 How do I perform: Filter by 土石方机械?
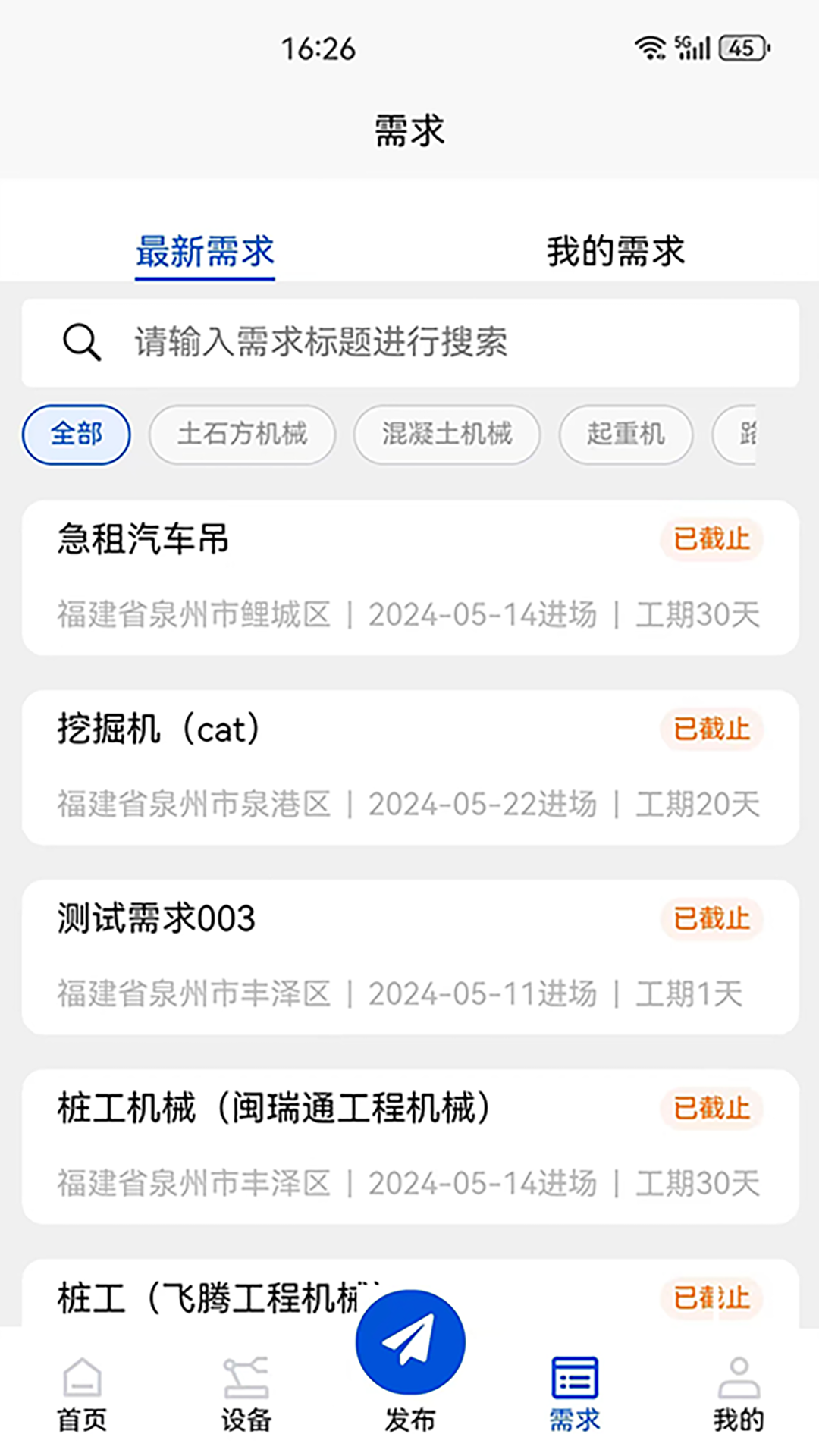coord(242,435)
